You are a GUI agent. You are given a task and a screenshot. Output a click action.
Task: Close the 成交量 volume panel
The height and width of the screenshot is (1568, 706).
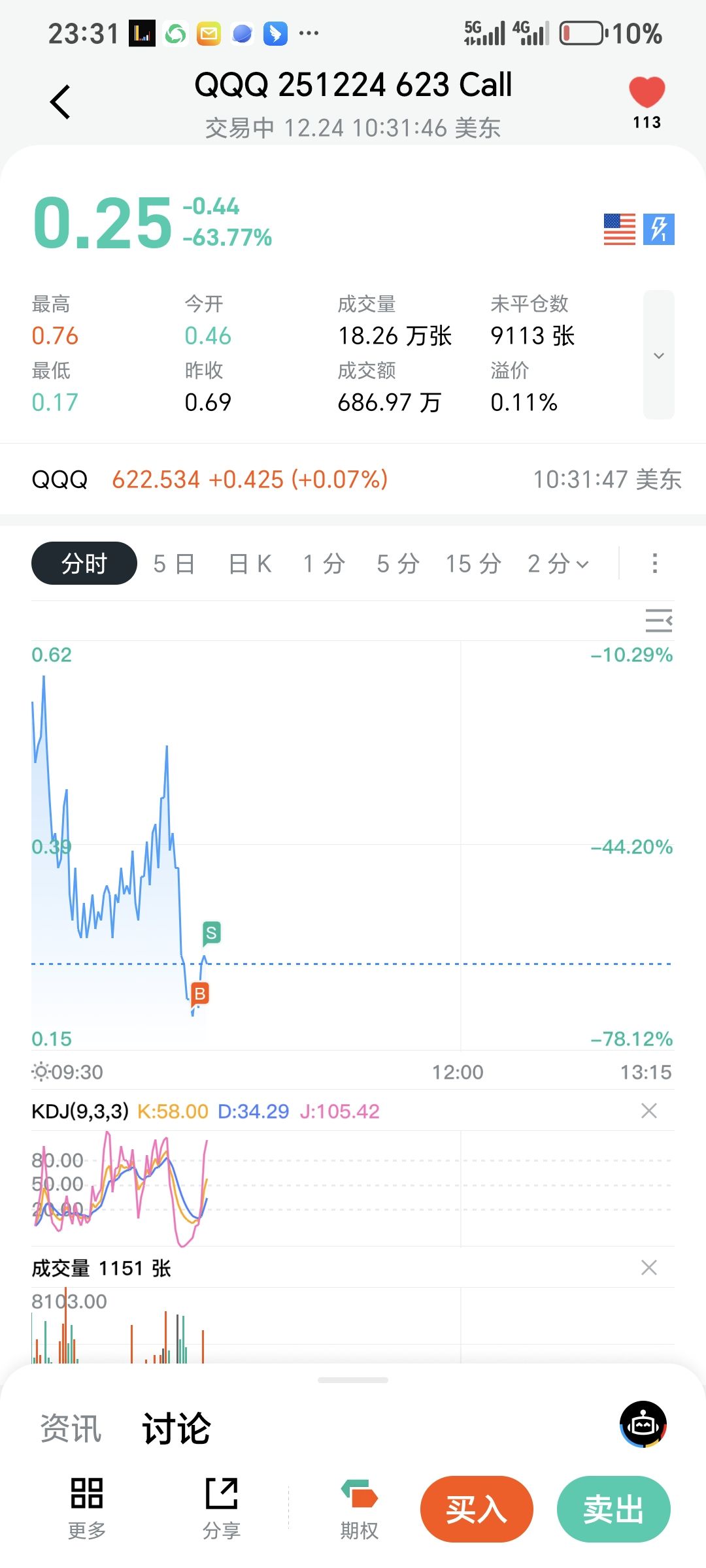[648, 1267]
